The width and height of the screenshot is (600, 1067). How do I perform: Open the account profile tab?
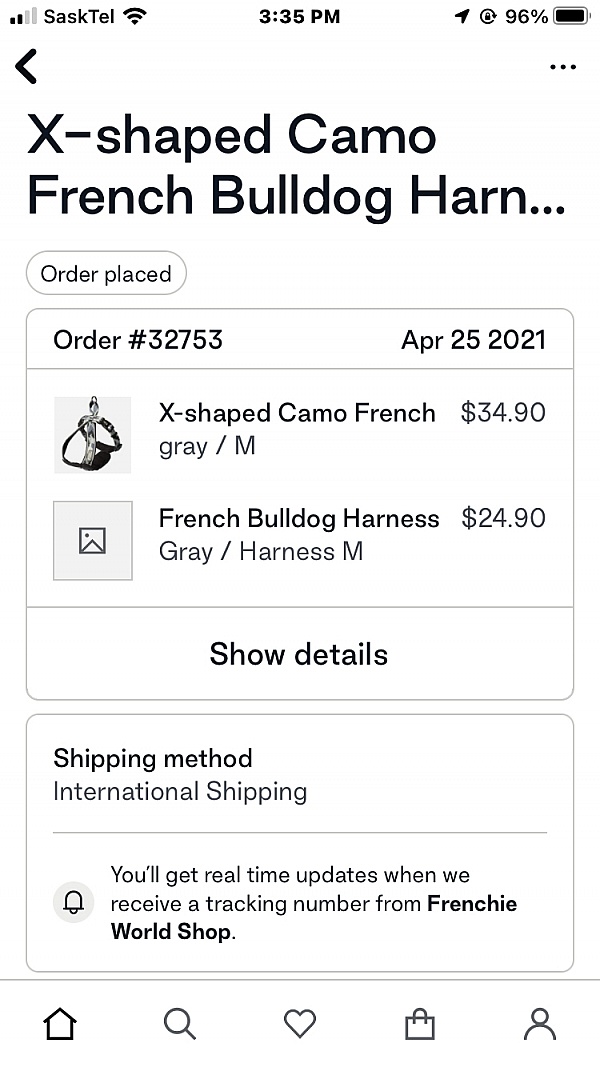[539, 1023]
